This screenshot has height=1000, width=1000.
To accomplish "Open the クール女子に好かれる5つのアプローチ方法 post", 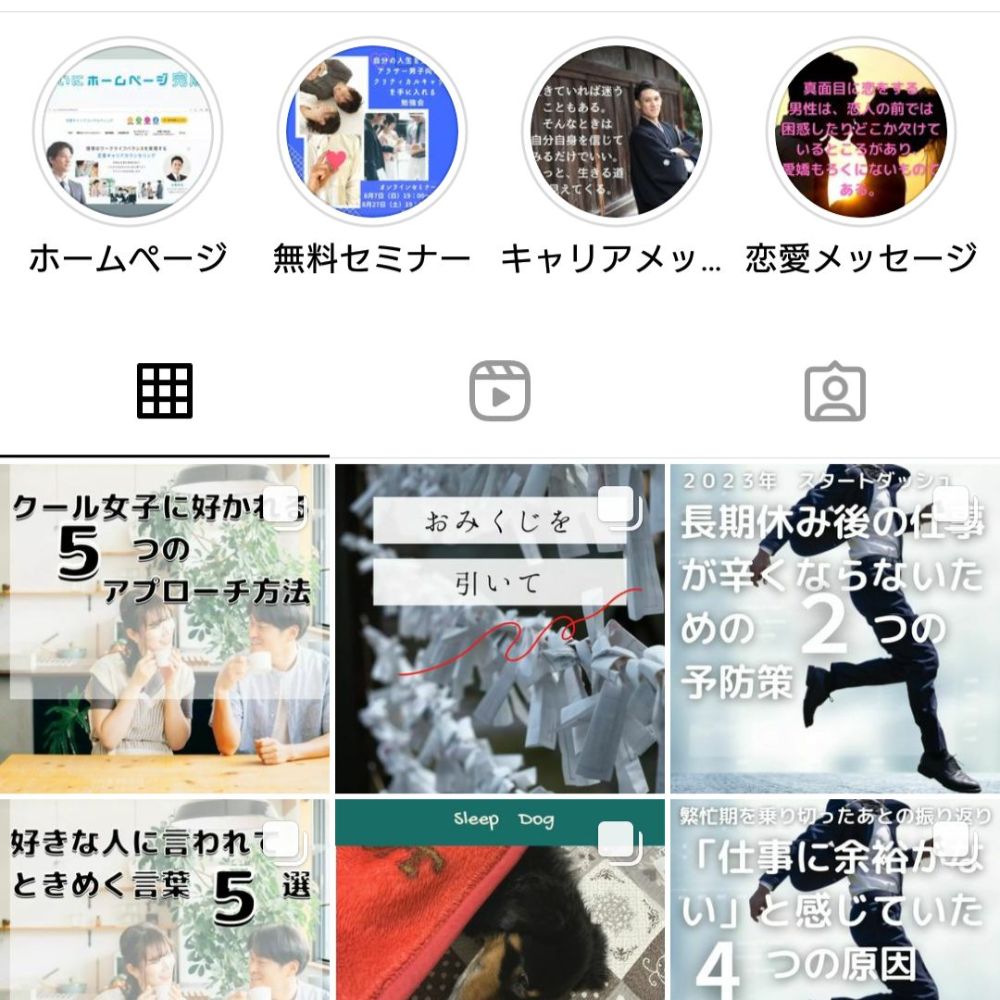I will coord(165,628).
